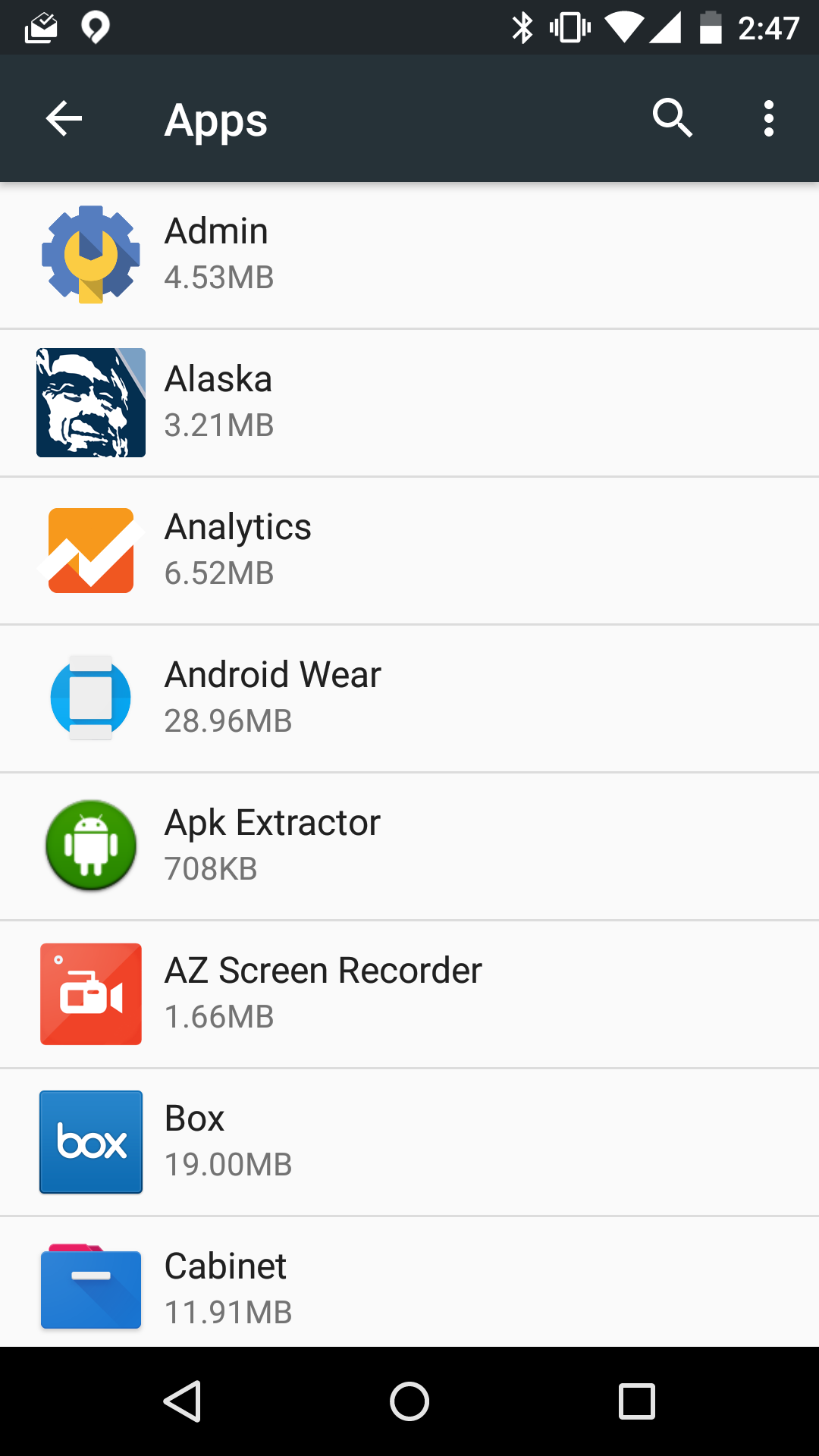Open AZ Screen Recorder app info
This screenshot has height=1456, width=819.
tap(409, 994)
